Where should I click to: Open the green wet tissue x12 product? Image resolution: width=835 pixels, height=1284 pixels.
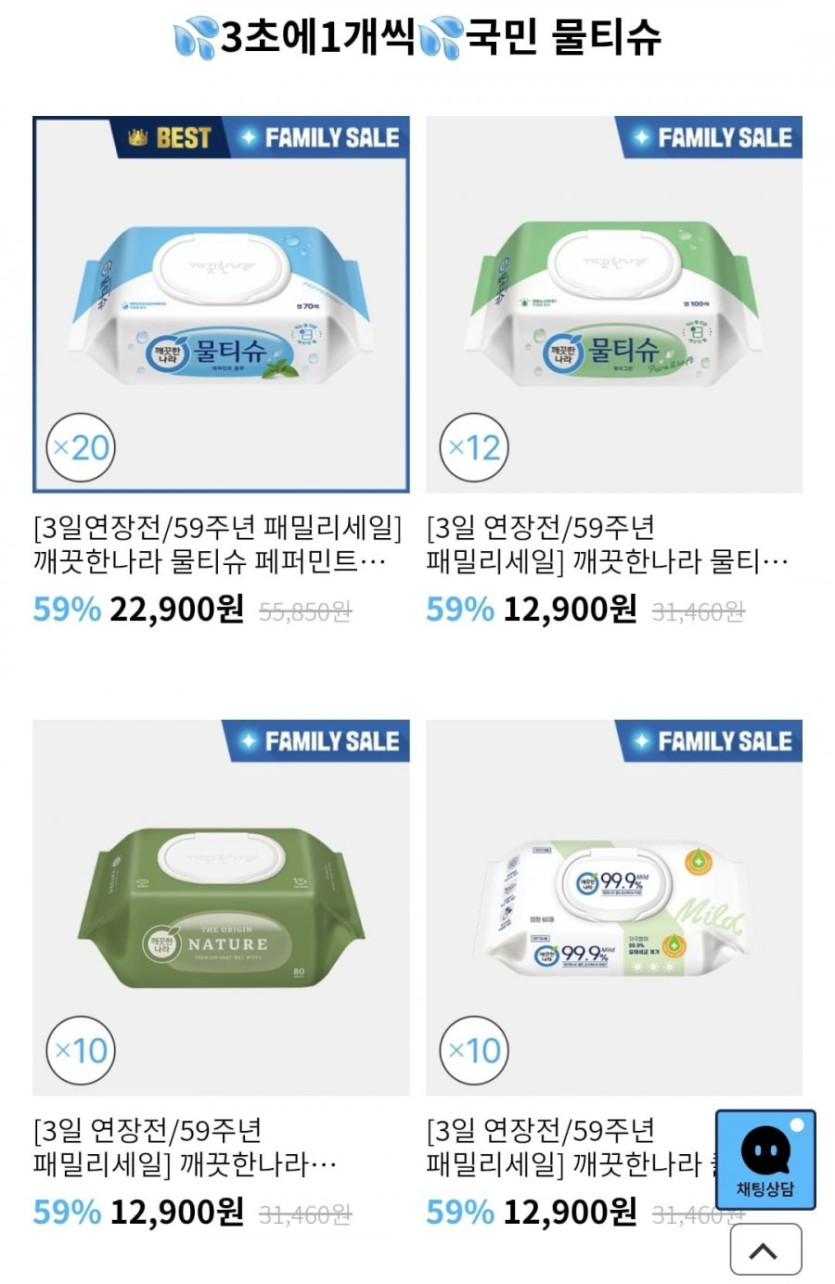coord(613,305)
